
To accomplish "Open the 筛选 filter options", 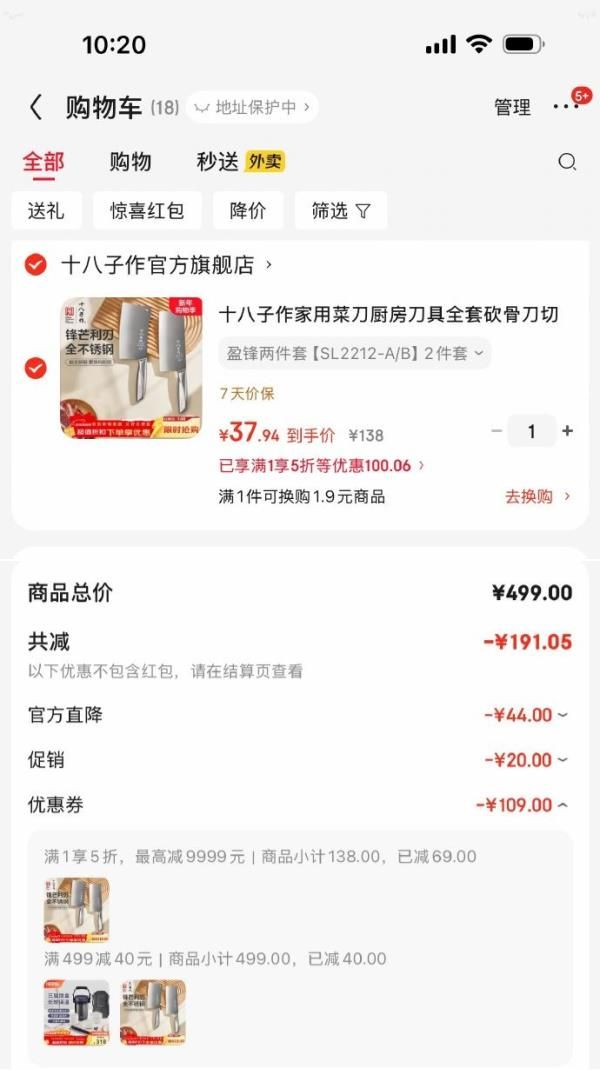I will point(340,211).
